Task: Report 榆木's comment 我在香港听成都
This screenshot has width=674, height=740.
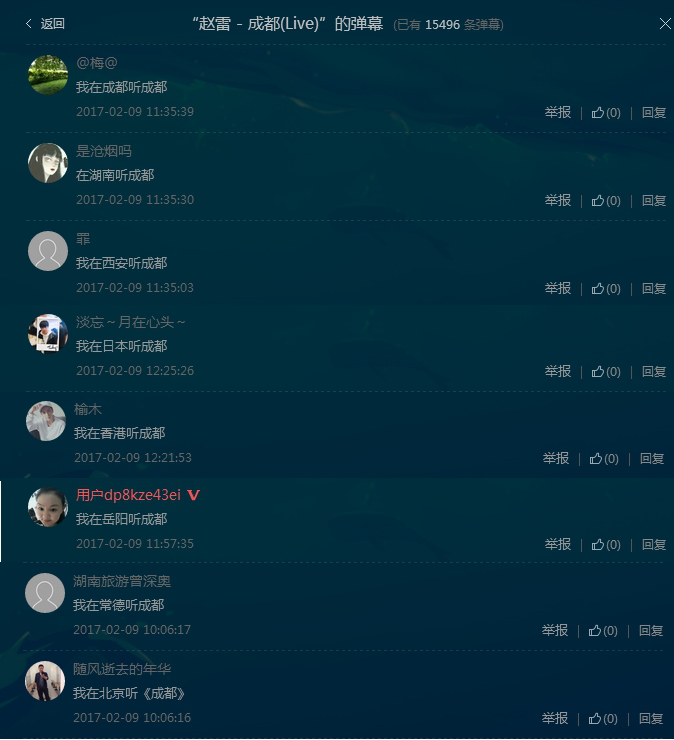Action: coord(555,459)
